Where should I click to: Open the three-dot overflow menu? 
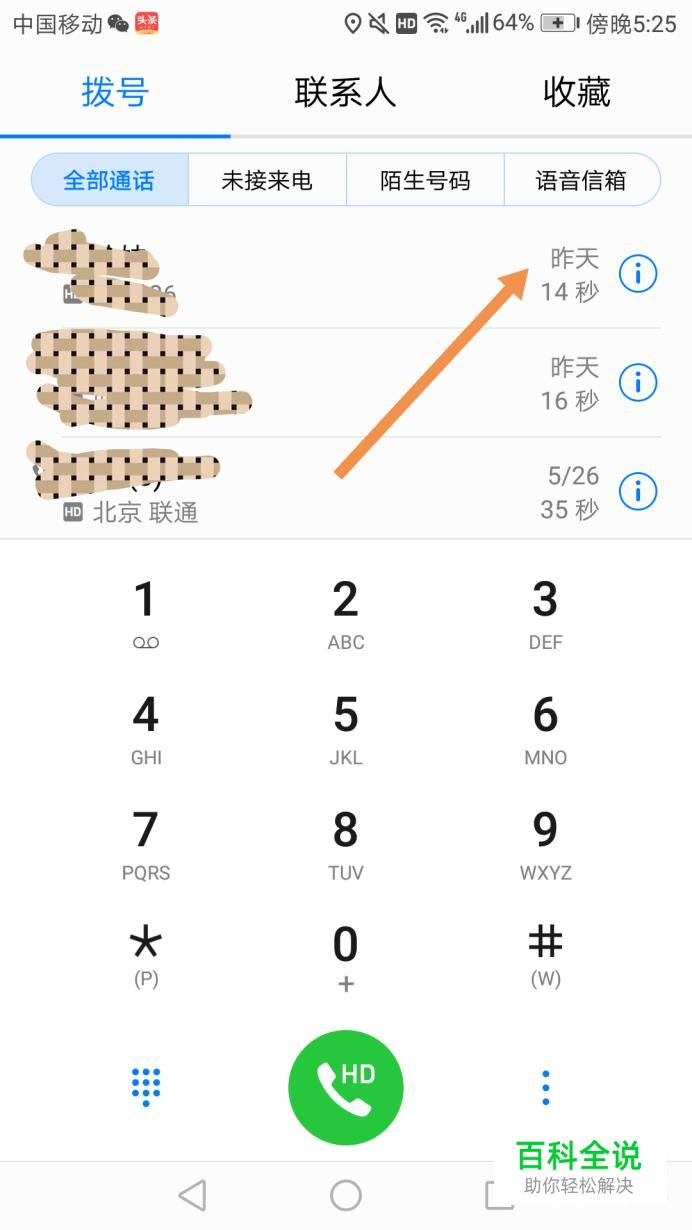(x=545, y=1087)
